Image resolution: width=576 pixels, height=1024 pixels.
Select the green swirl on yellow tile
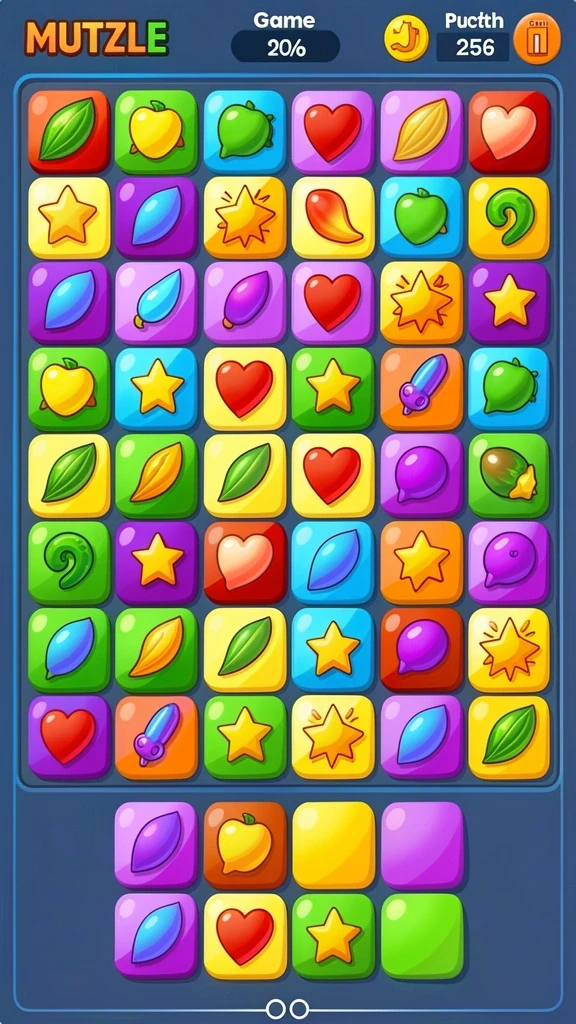(509, 217)
